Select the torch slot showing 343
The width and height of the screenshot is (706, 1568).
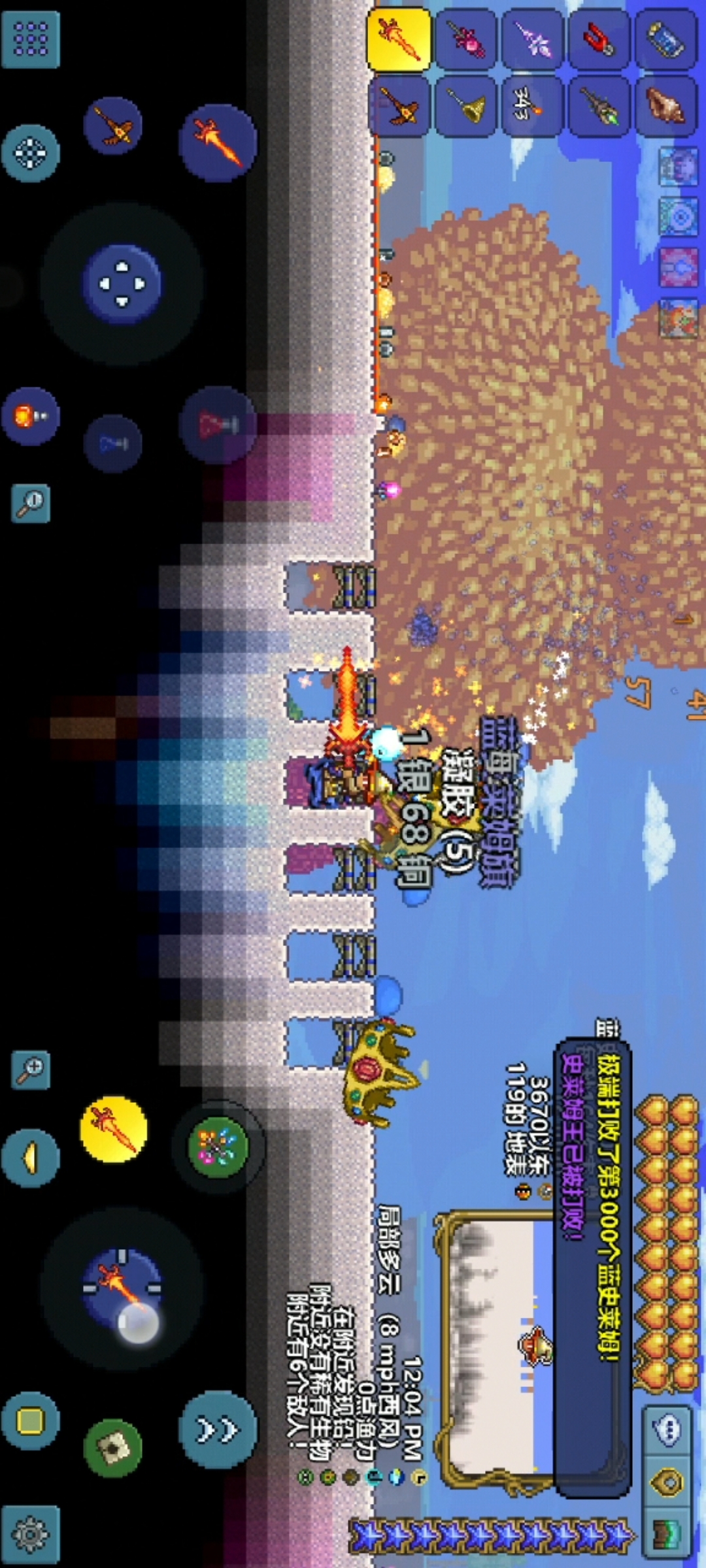(531, 105)
